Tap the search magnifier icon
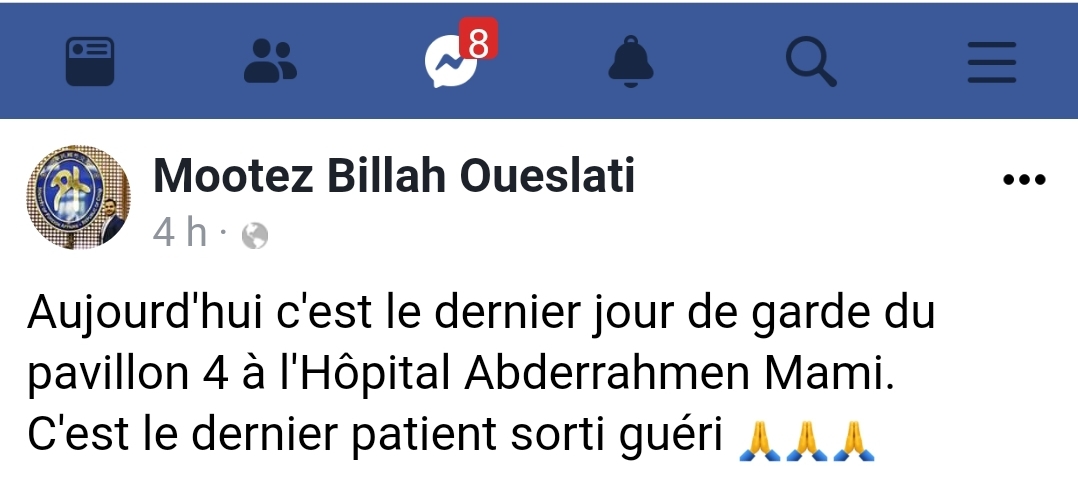This screenshot has width=1078, height=500. point(810,62)
